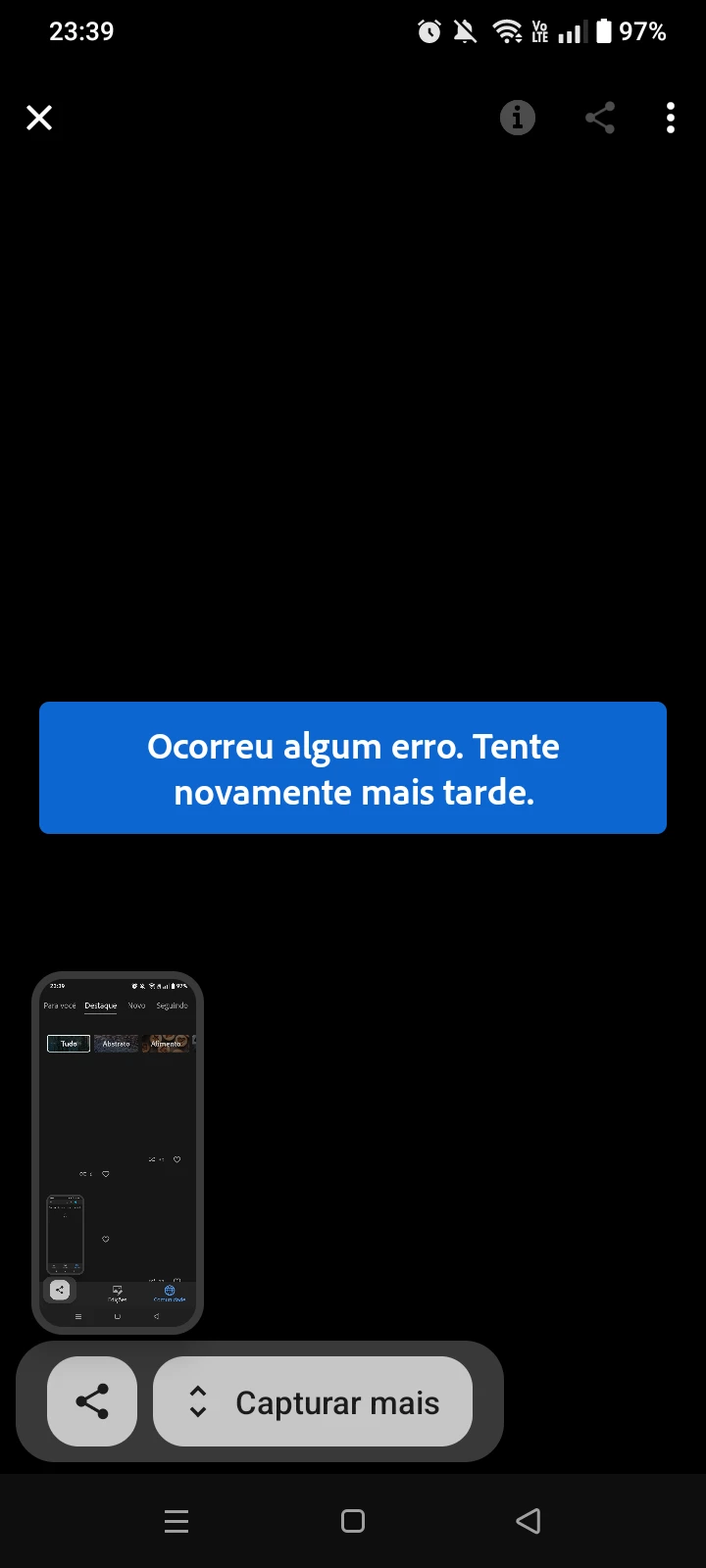Open the three-dot overflow menu

coord(671,118)
